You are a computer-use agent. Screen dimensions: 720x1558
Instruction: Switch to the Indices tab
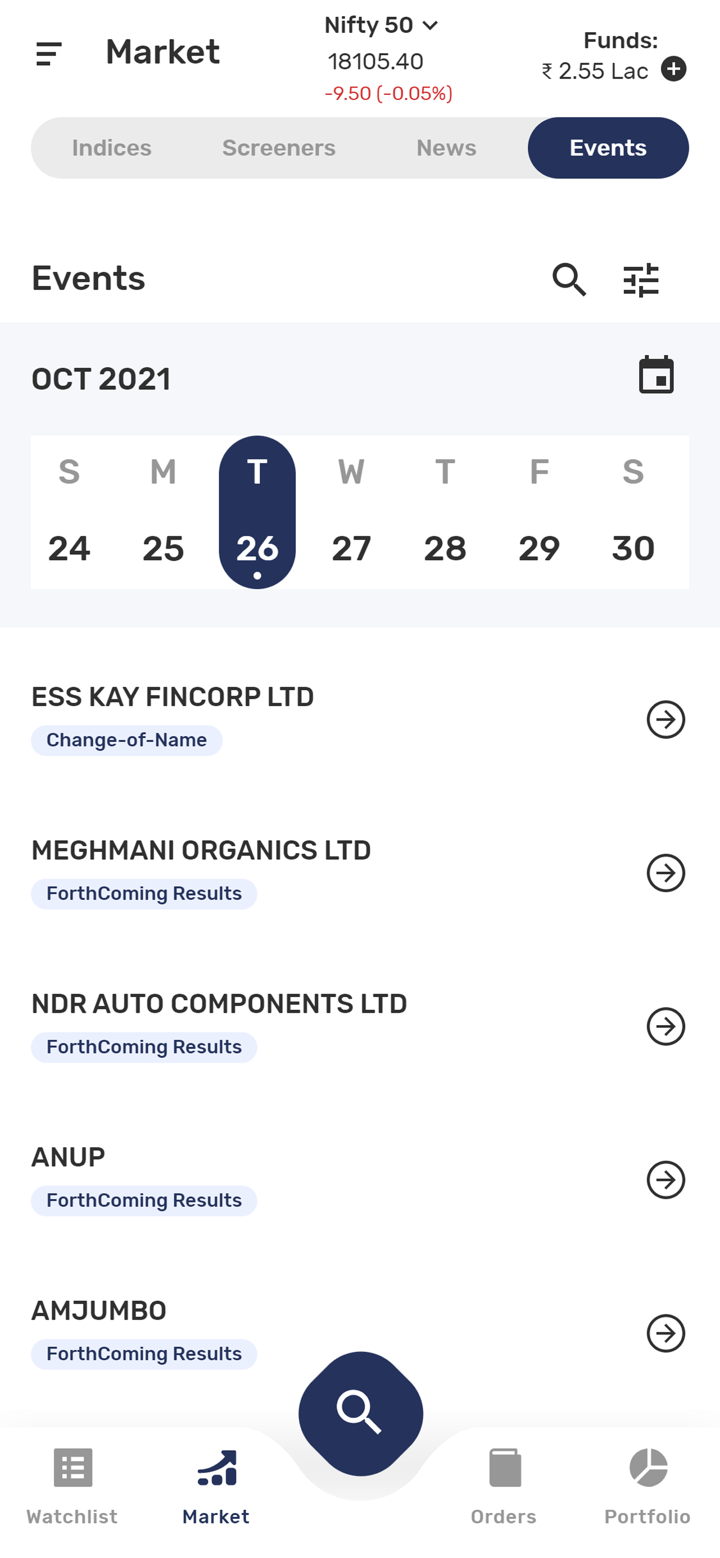tap(112, 148)
